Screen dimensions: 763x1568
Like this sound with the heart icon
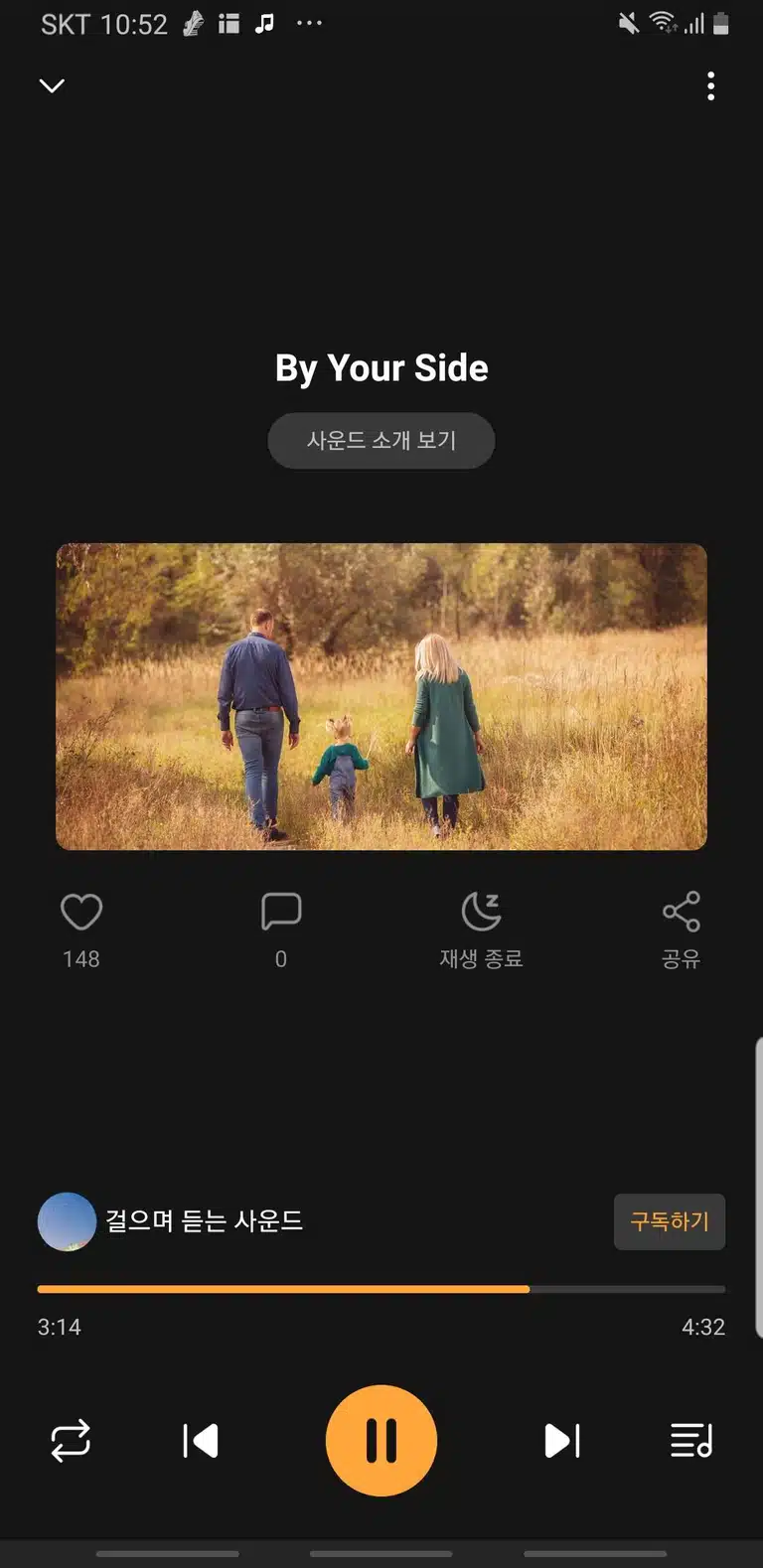tap(81, 912)
